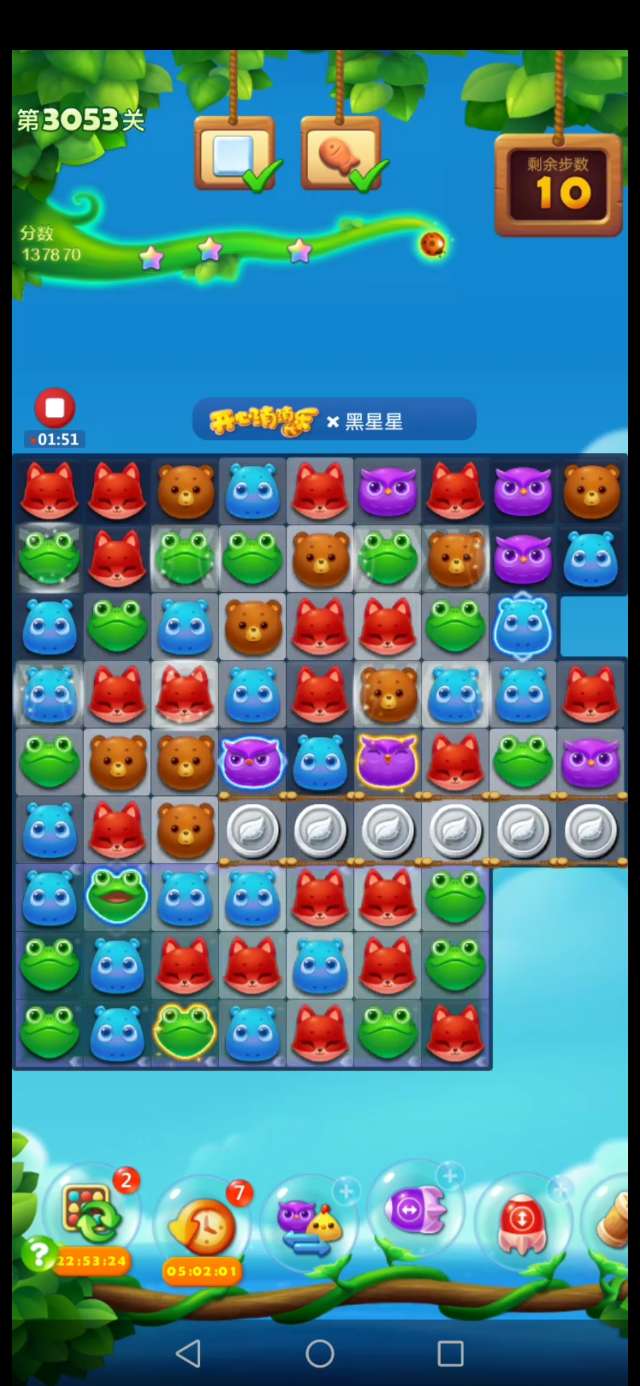Go back with the system back button
Viewport: 640px width, 1386px height.
point(188,1353)
